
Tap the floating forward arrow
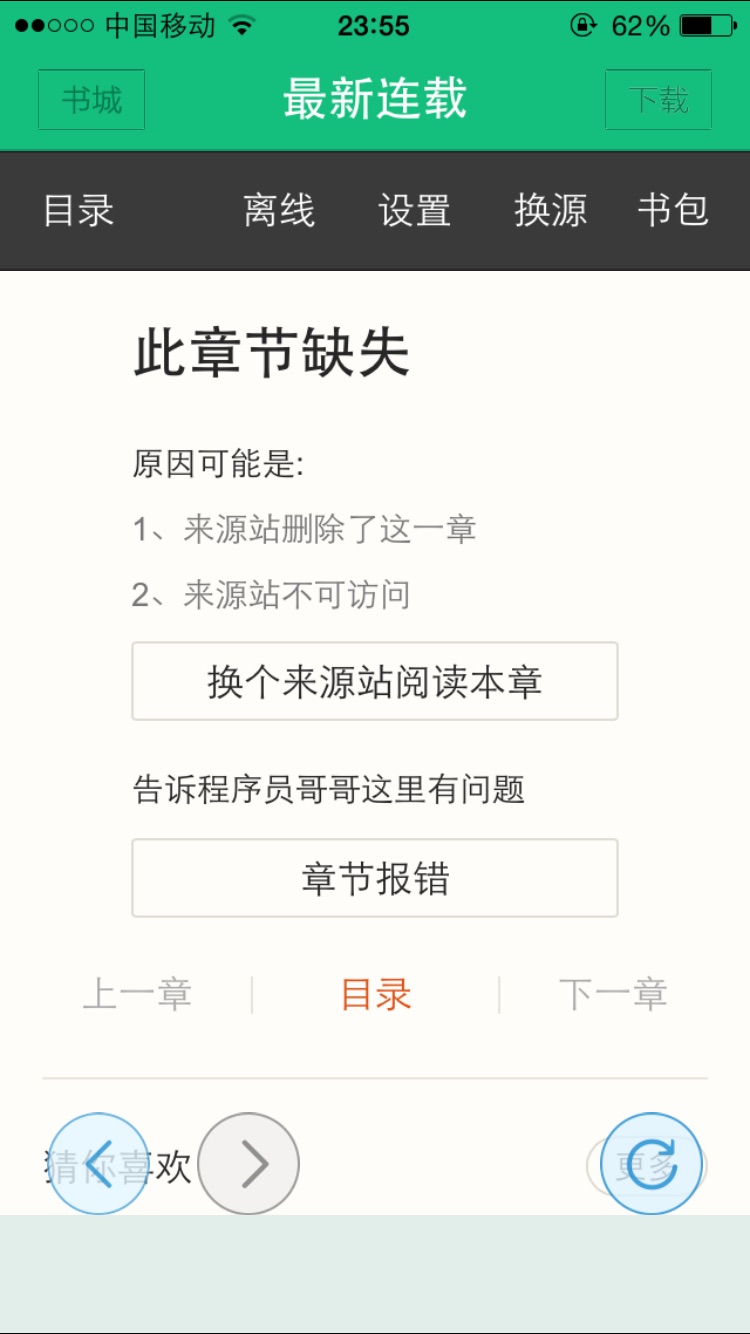249,1164
